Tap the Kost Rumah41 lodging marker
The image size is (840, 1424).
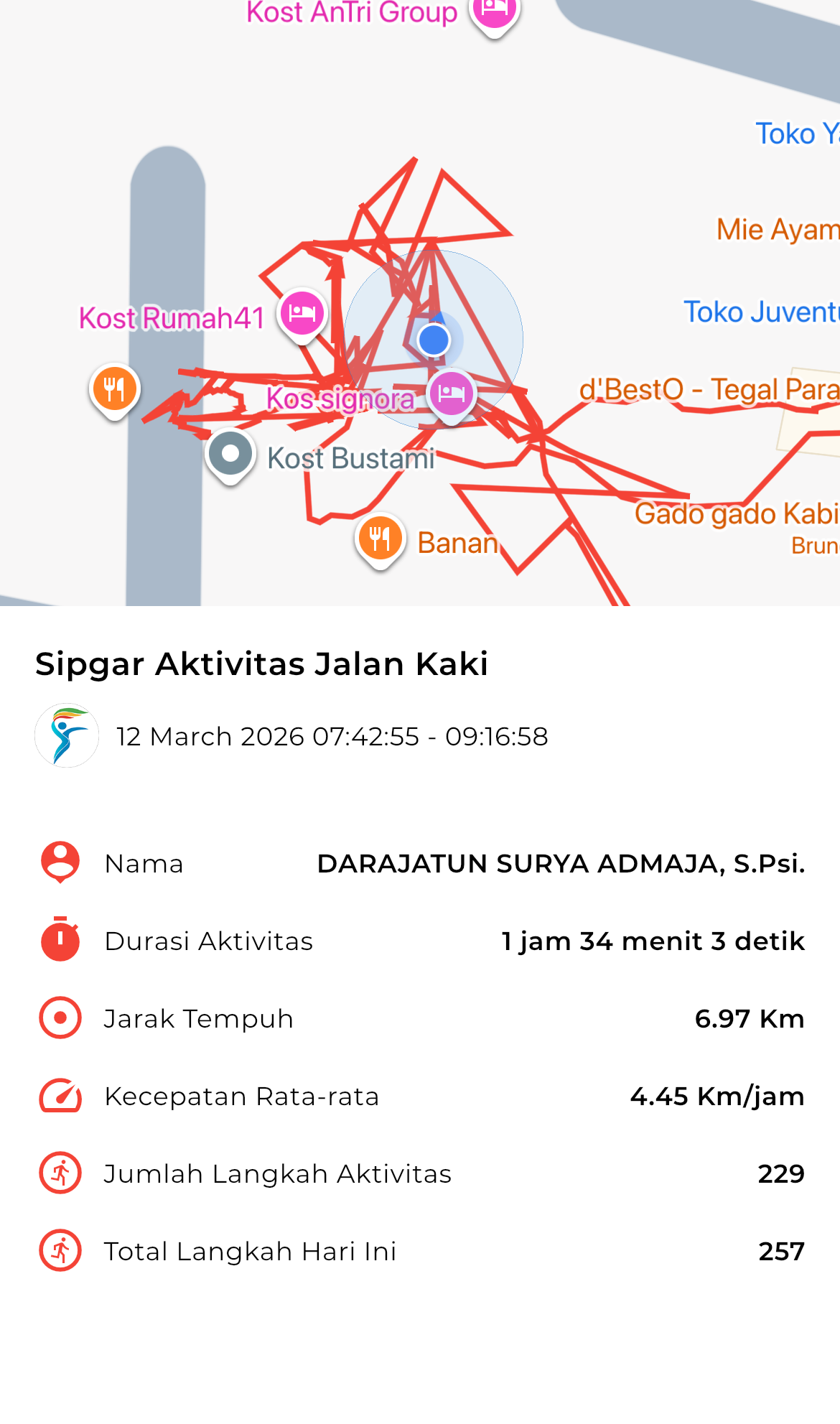[302, 314]
